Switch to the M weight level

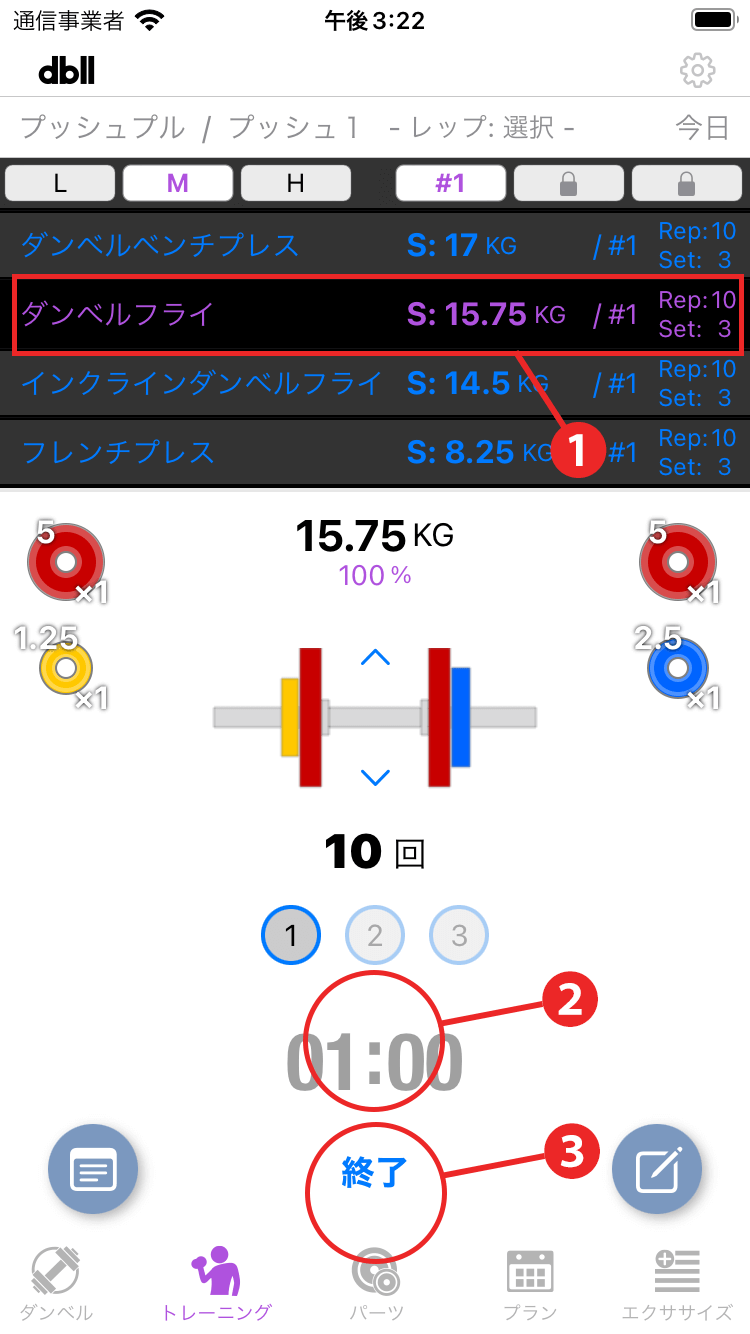click(x=178, y=183)
